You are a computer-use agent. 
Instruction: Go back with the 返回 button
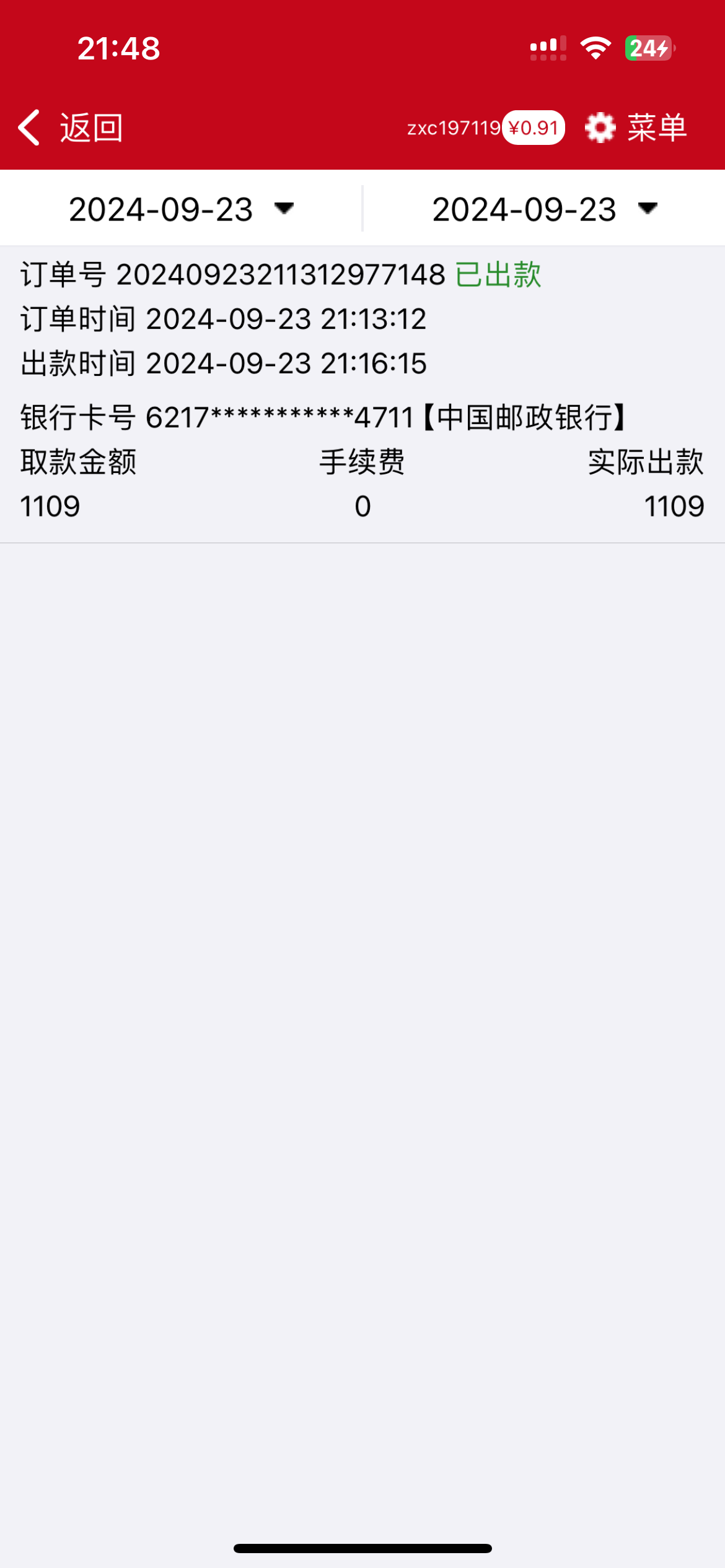click(70, 128)
